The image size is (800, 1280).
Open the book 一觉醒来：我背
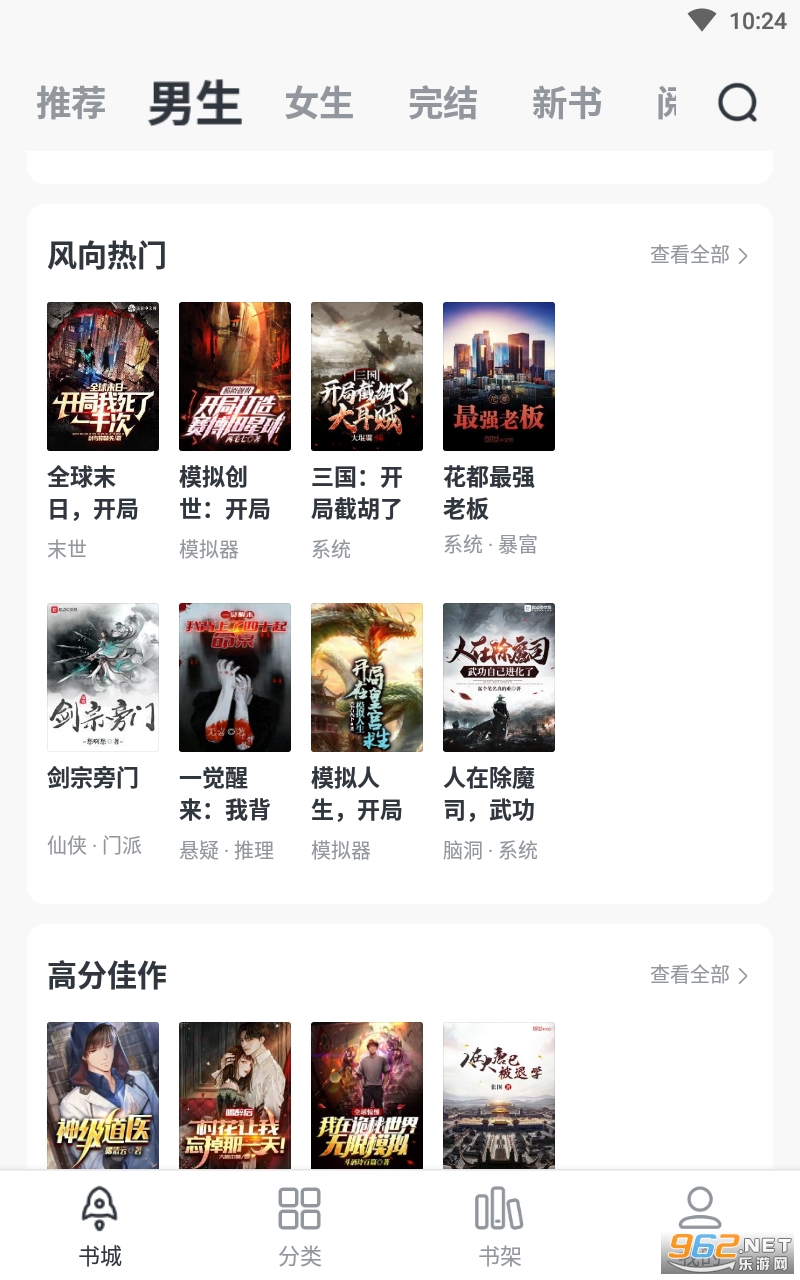[235, 677]
